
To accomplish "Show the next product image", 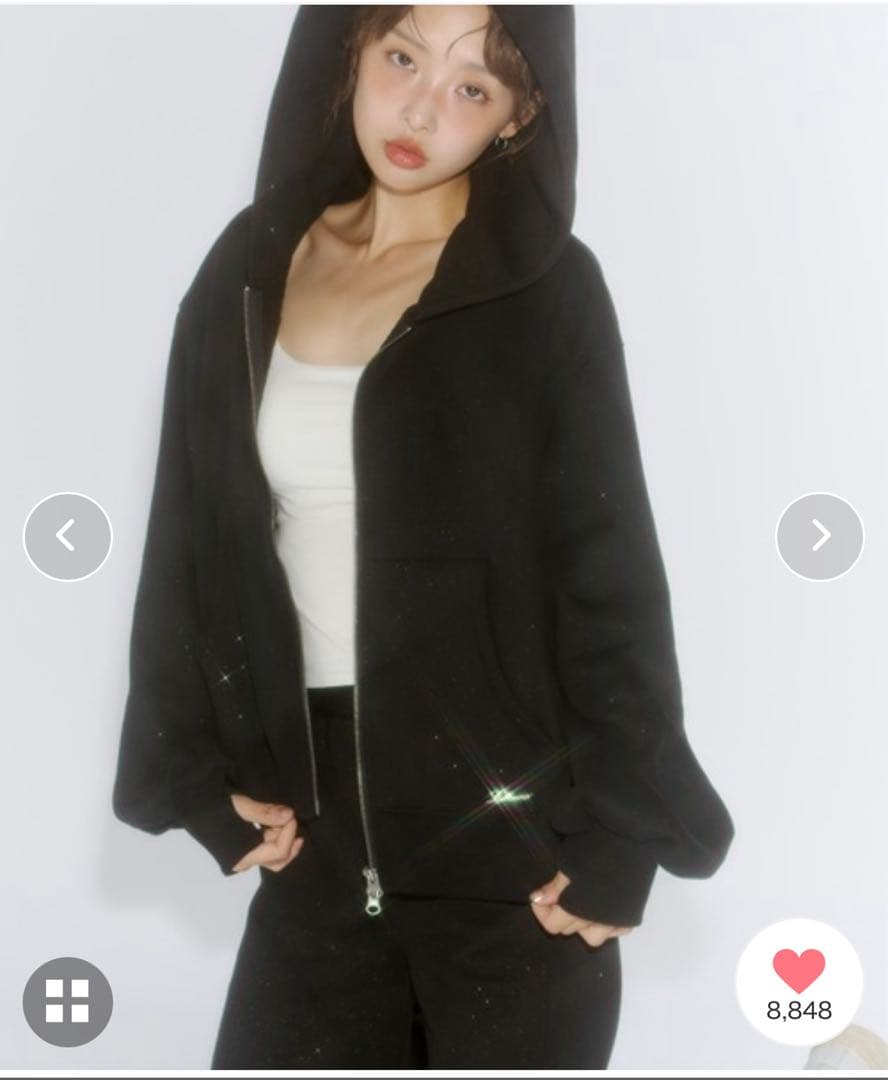I will [x=819, y=537].
